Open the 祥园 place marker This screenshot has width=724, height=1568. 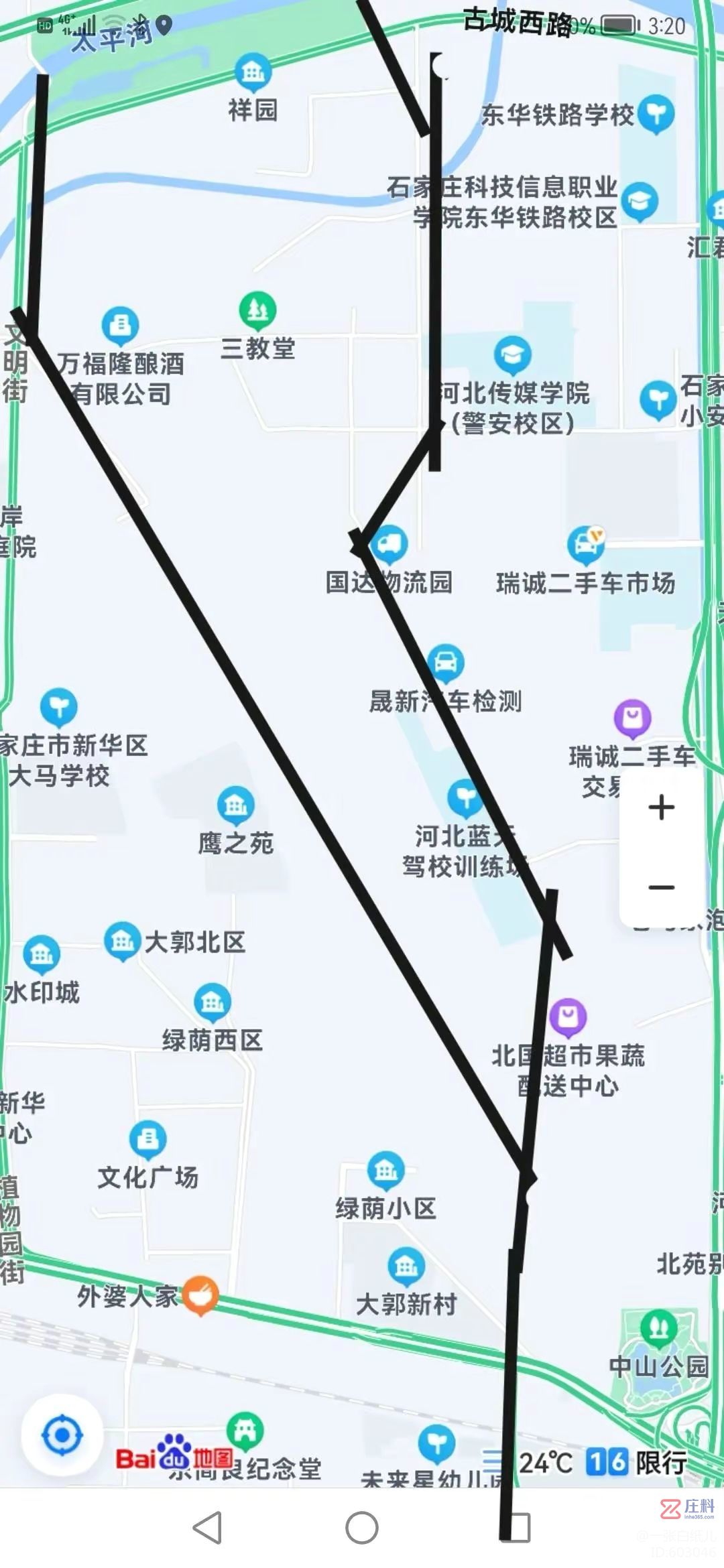253,72
